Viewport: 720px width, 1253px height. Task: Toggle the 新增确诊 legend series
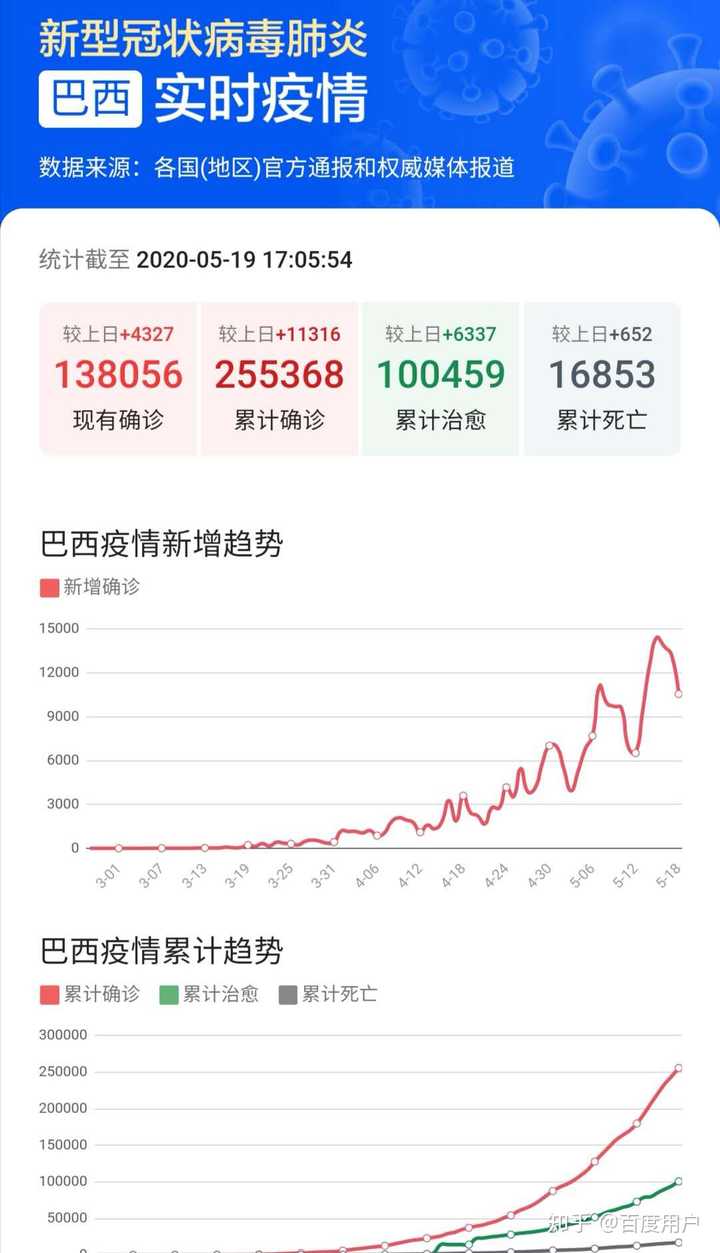(90, 587)
